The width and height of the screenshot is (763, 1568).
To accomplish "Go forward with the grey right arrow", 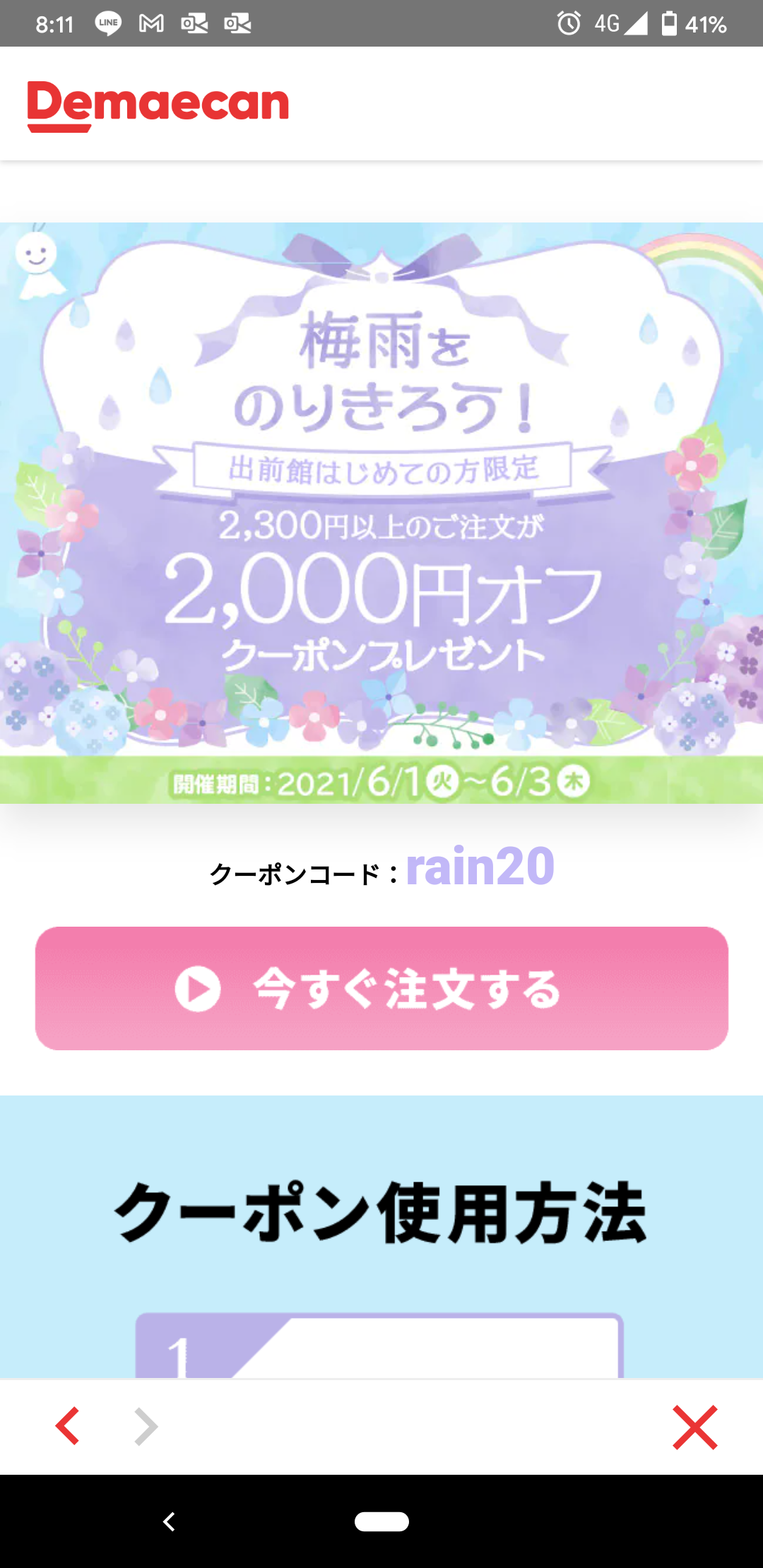I will 146,1426.
